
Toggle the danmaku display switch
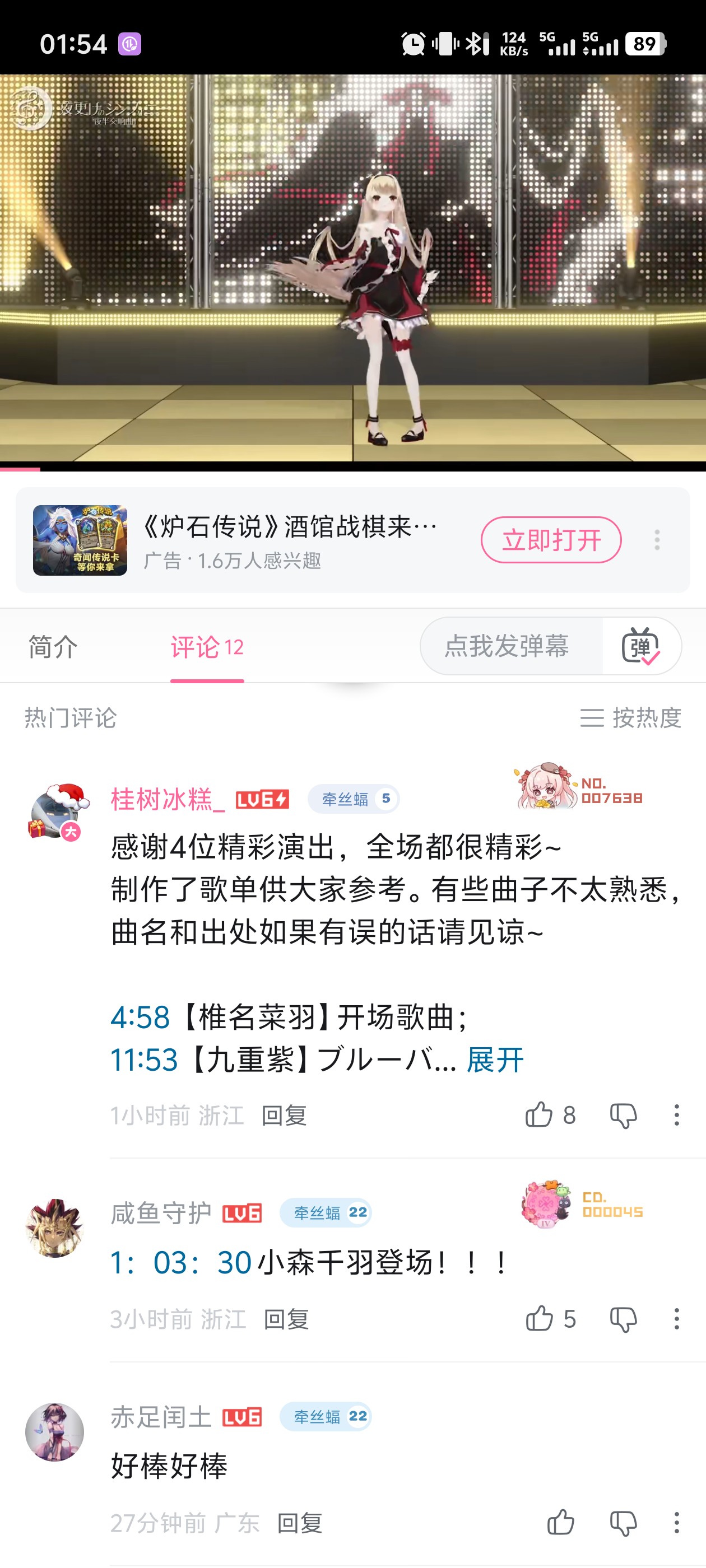(x=641, y=646)
